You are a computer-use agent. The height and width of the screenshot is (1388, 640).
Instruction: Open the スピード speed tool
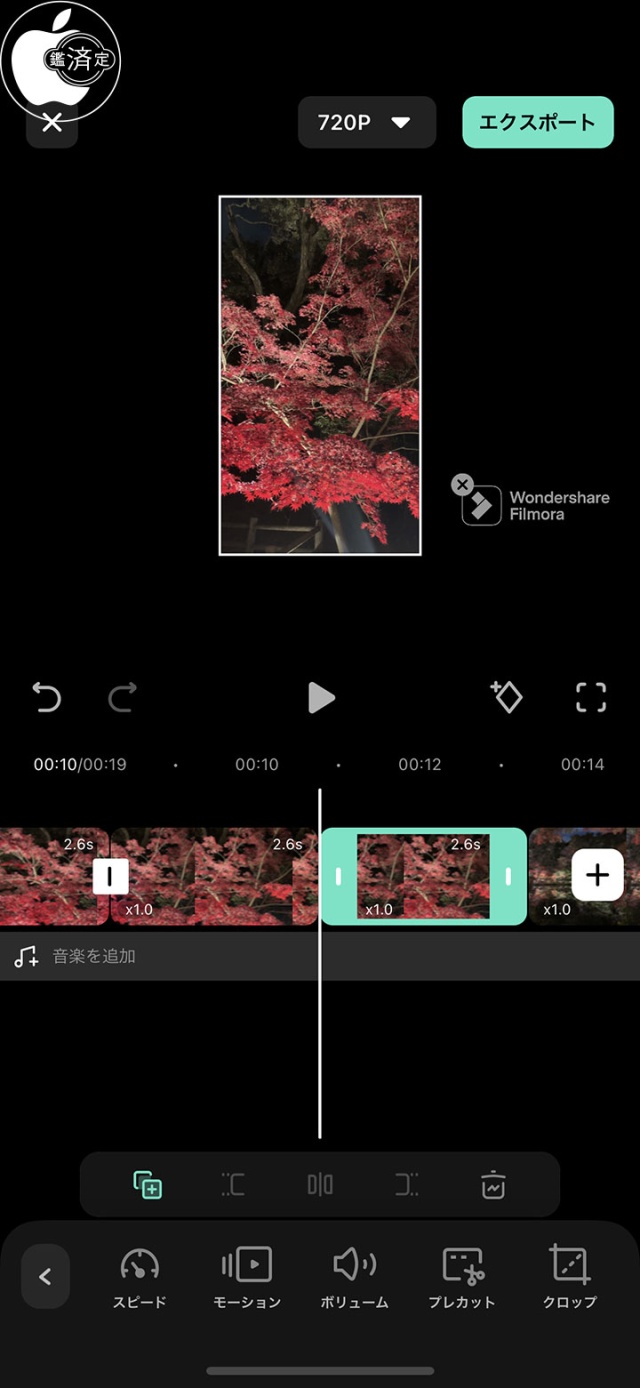(x=139, y=1277)
